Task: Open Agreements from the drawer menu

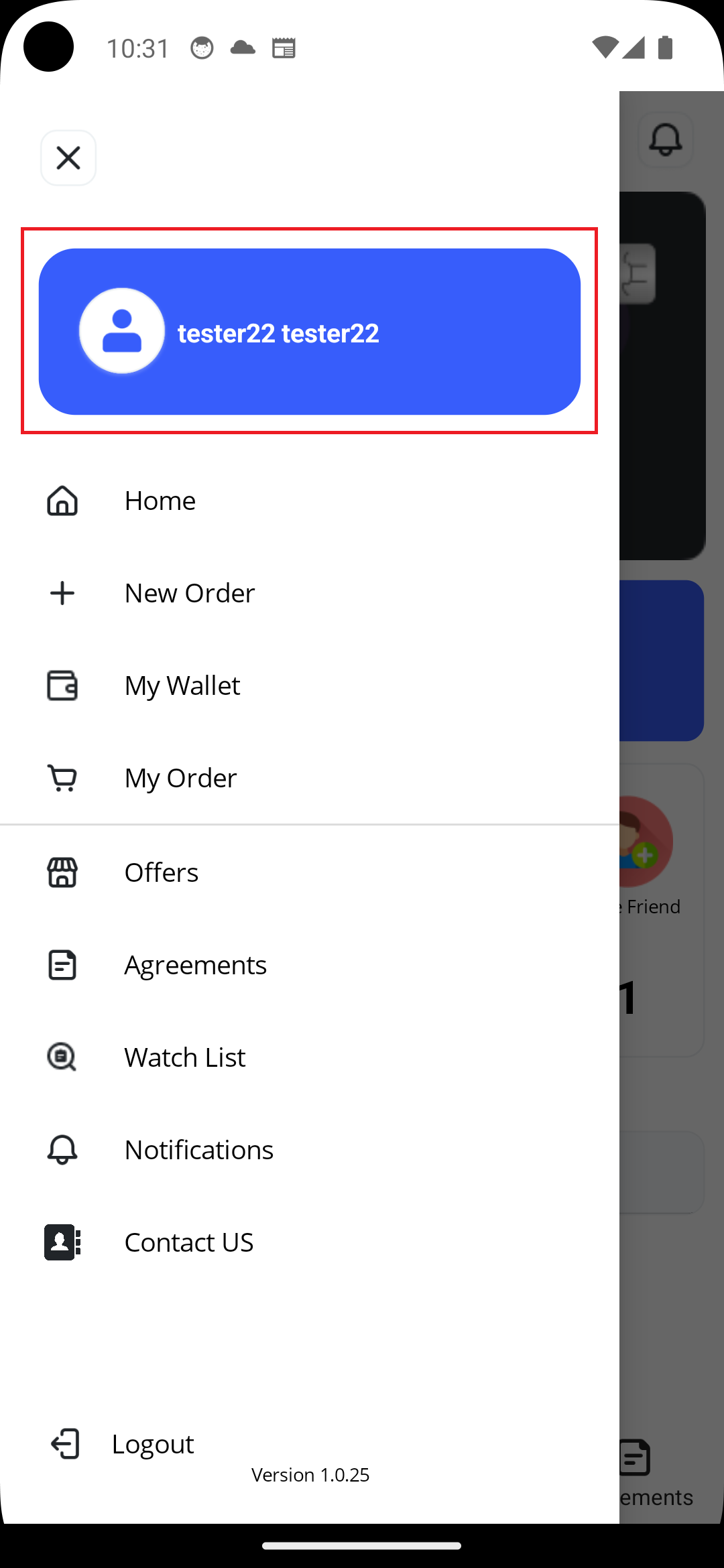Action: [195, 965]
